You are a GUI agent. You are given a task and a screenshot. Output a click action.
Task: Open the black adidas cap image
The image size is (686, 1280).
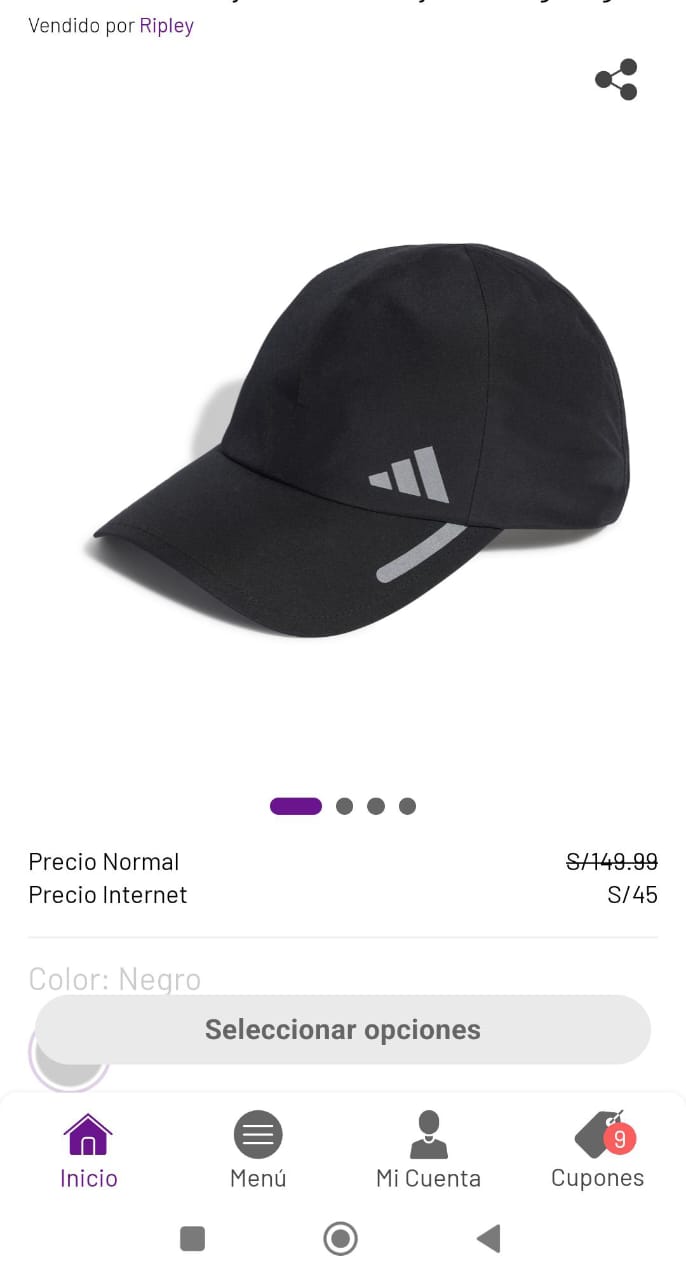click(362, 440)
